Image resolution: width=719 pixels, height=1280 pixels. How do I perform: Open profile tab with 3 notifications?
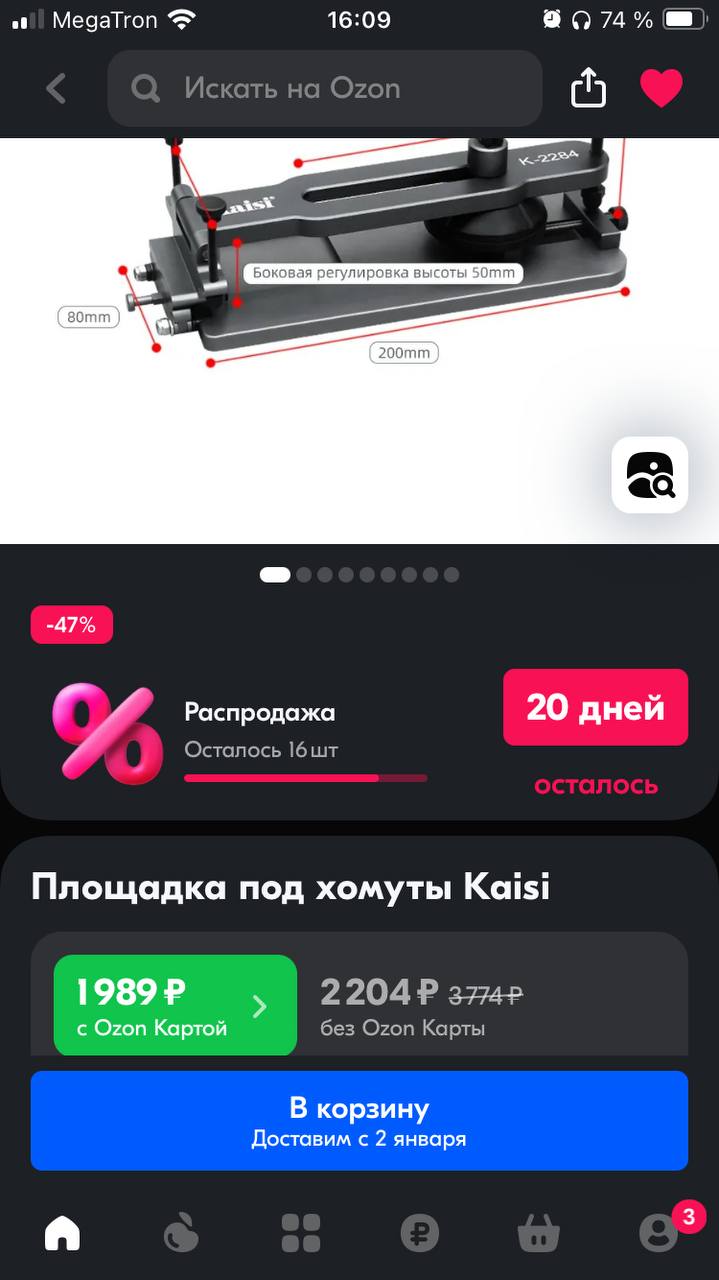659,1232
